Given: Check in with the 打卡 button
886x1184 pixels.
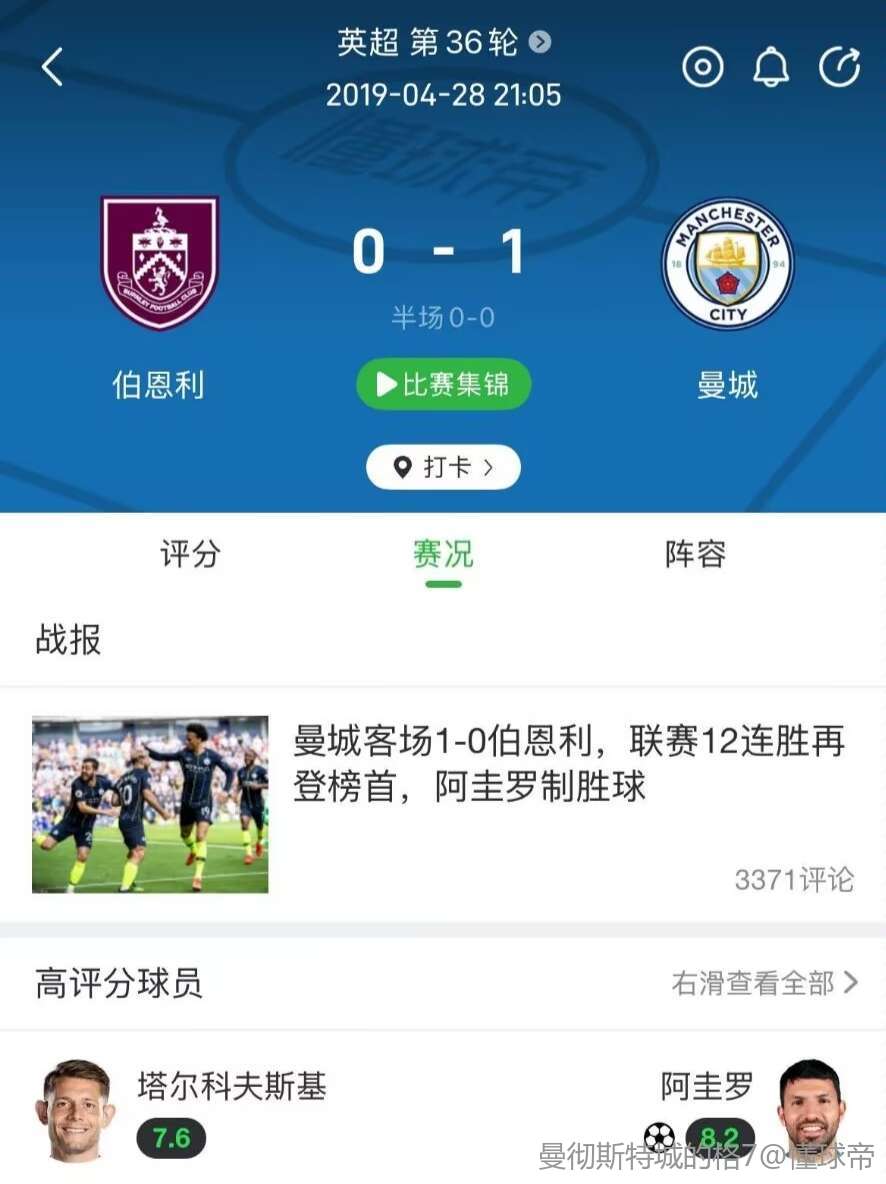Looking at the screenshot, I should click(x=443, y=467).
